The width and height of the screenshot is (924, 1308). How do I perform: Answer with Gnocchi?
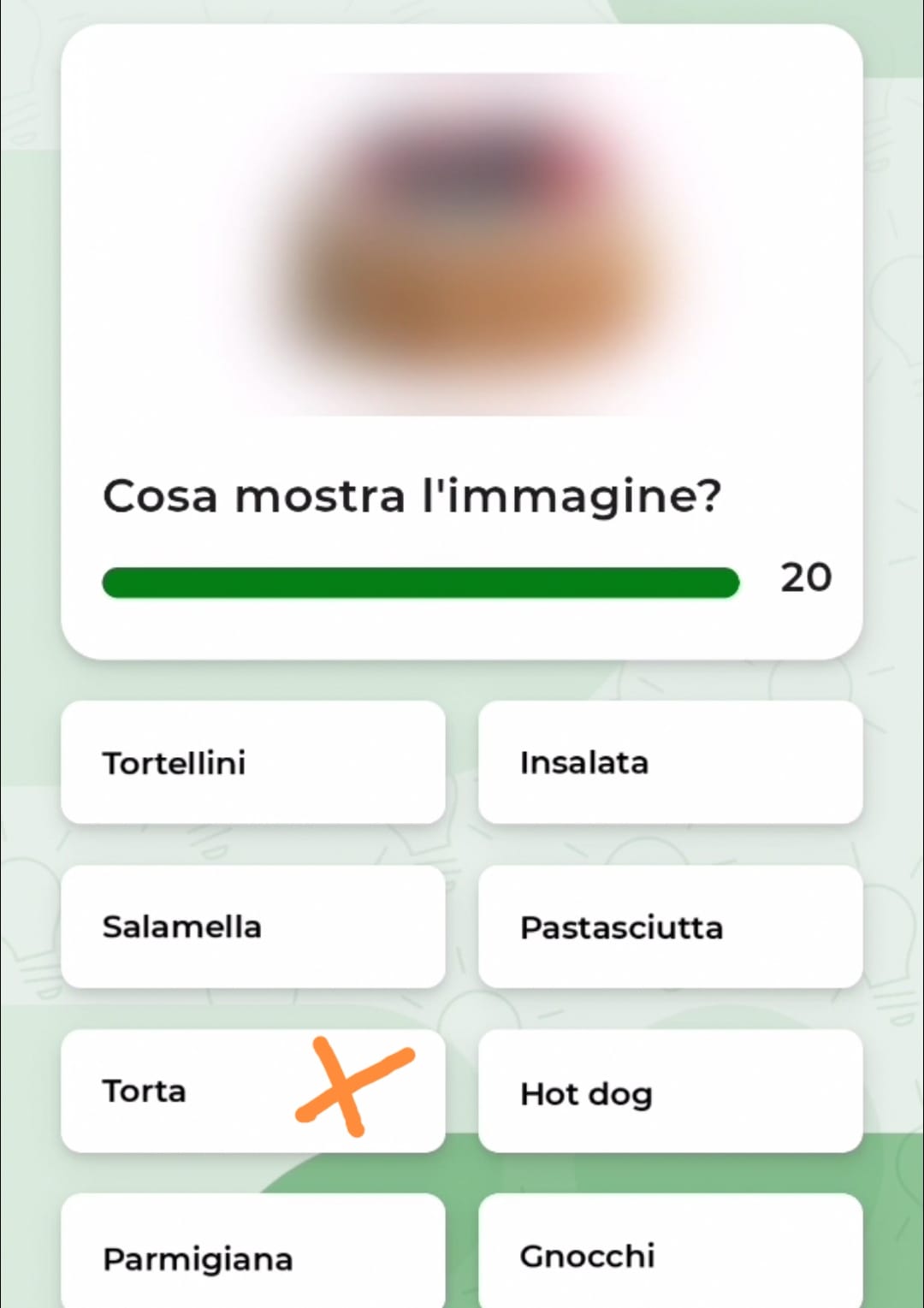pos(670,1254)
